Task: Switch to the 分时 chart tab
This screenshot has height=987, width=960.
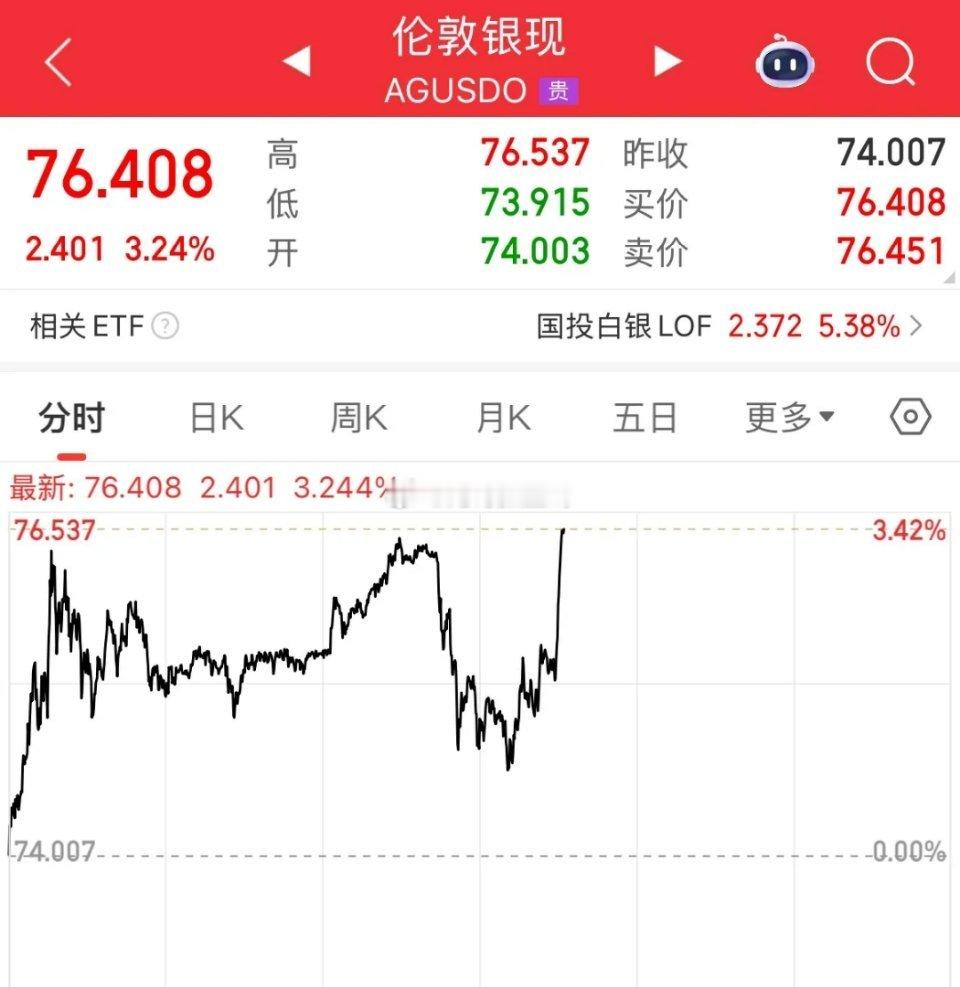Action: (x=70, y=417)
